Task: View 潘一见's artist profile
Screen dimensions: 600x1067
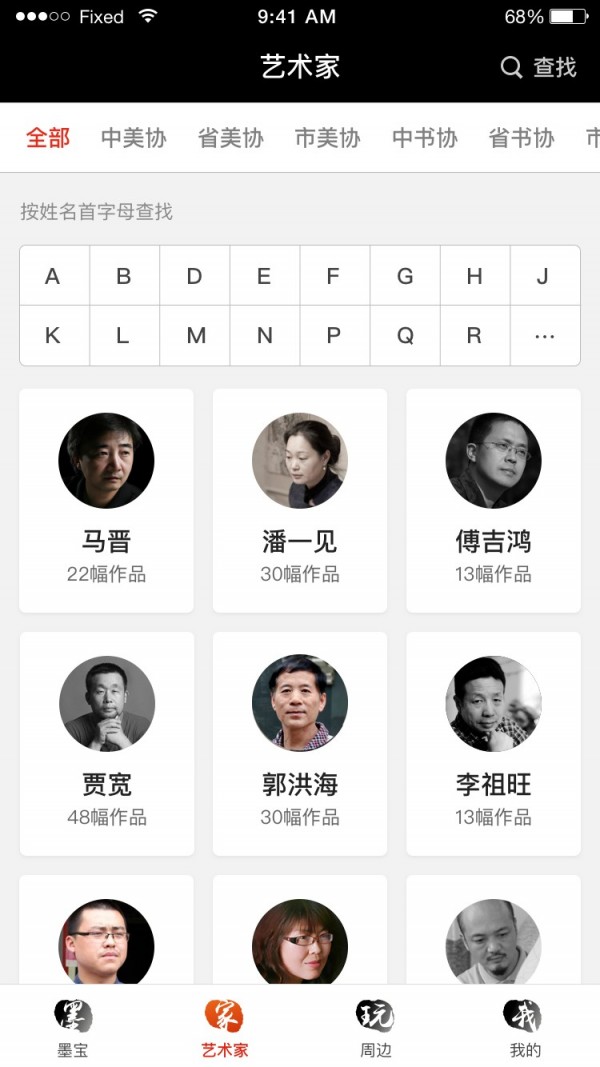Action: click(300, 500)
